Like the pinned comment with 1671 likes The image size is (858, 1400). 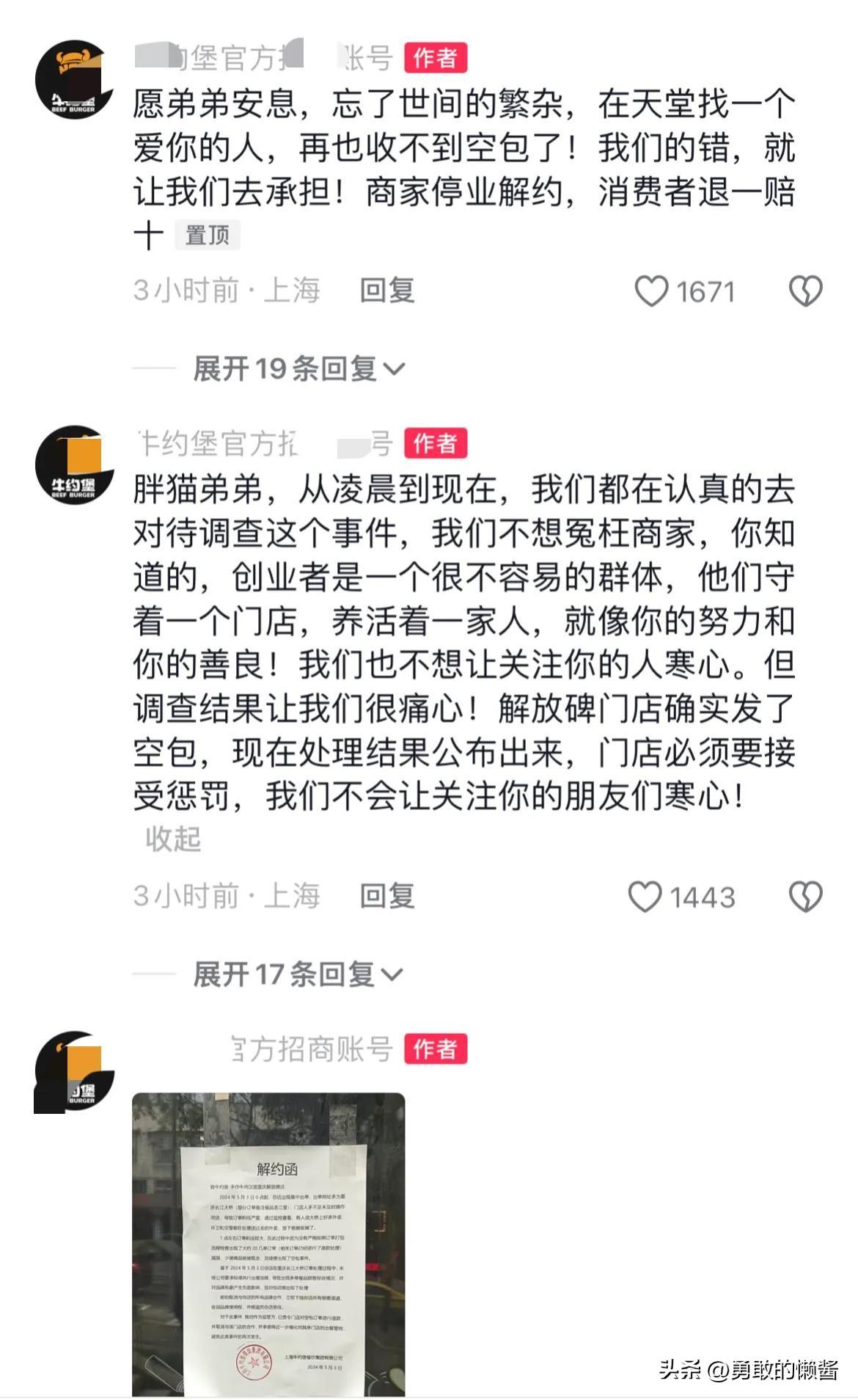click(x=651, y=291)
